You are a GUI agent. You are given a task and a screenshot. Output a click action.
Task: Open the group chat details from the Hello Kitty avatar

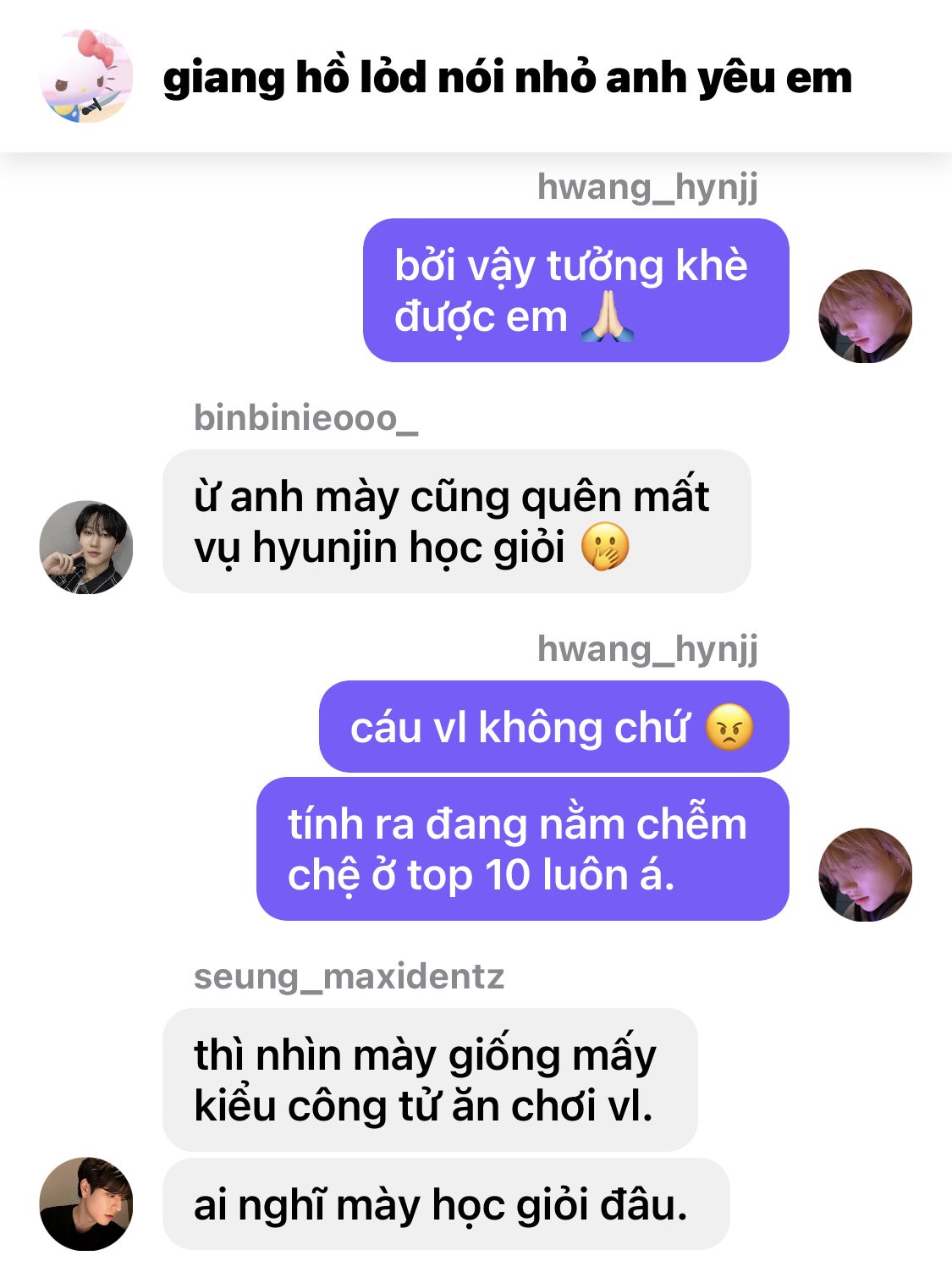[x=86, y=77]
